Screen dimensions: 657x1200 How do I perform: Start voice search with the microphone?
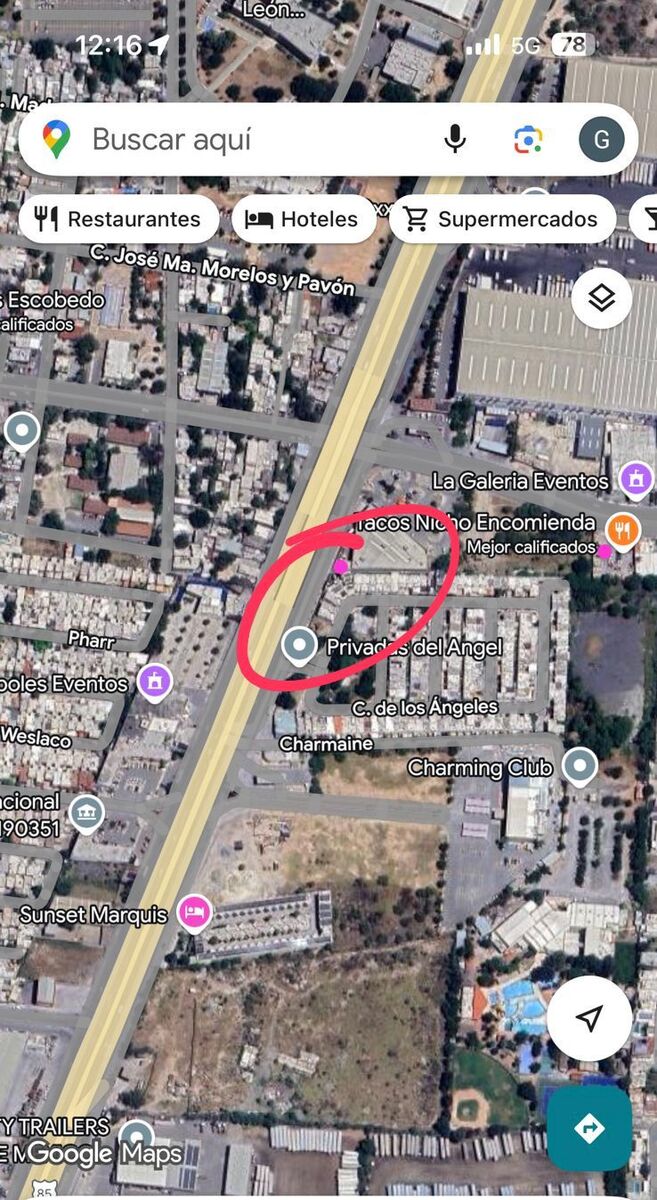tap(455, 140)
